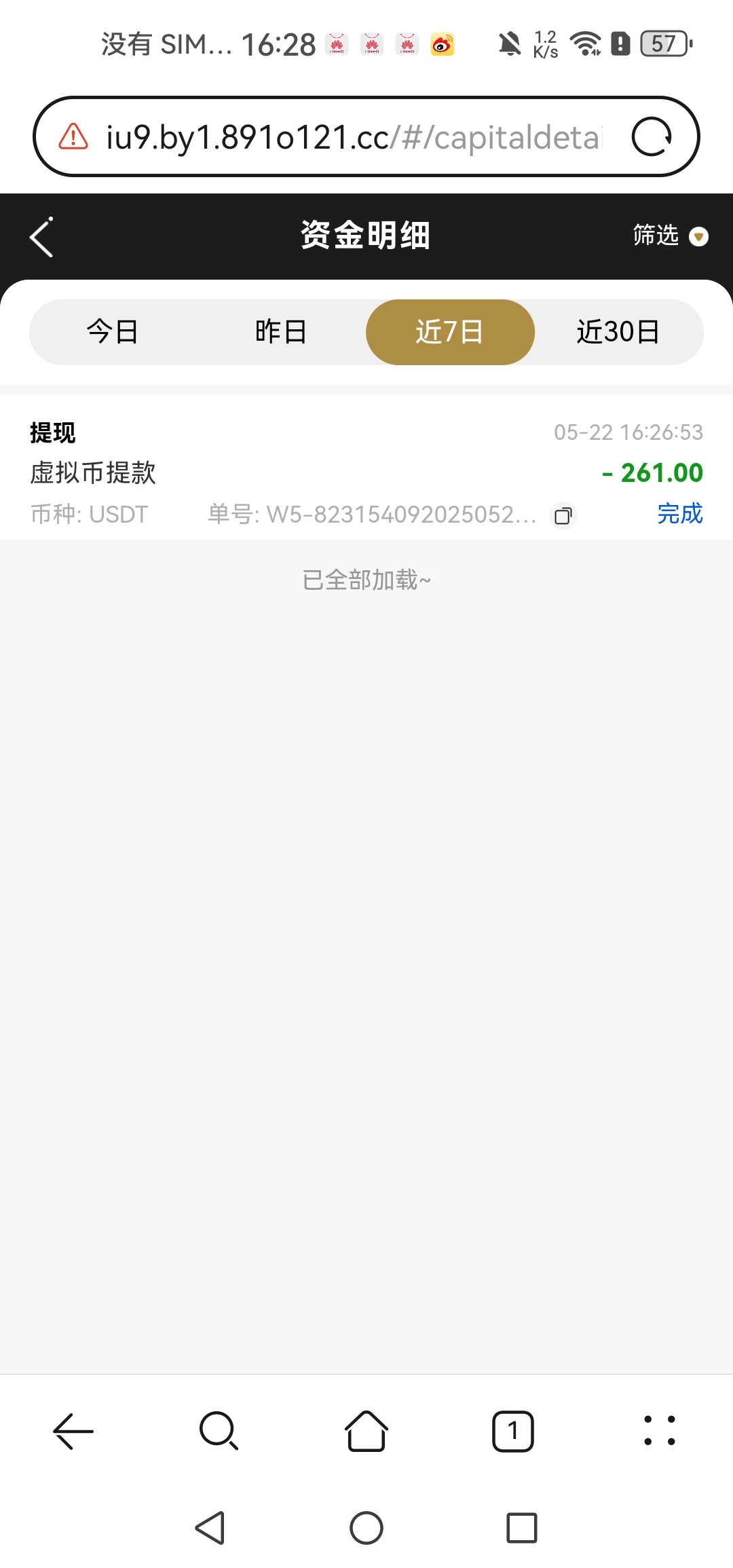Go to the browser home page
This screenshot has height=1568, width=733.
tap(366, 1431)
